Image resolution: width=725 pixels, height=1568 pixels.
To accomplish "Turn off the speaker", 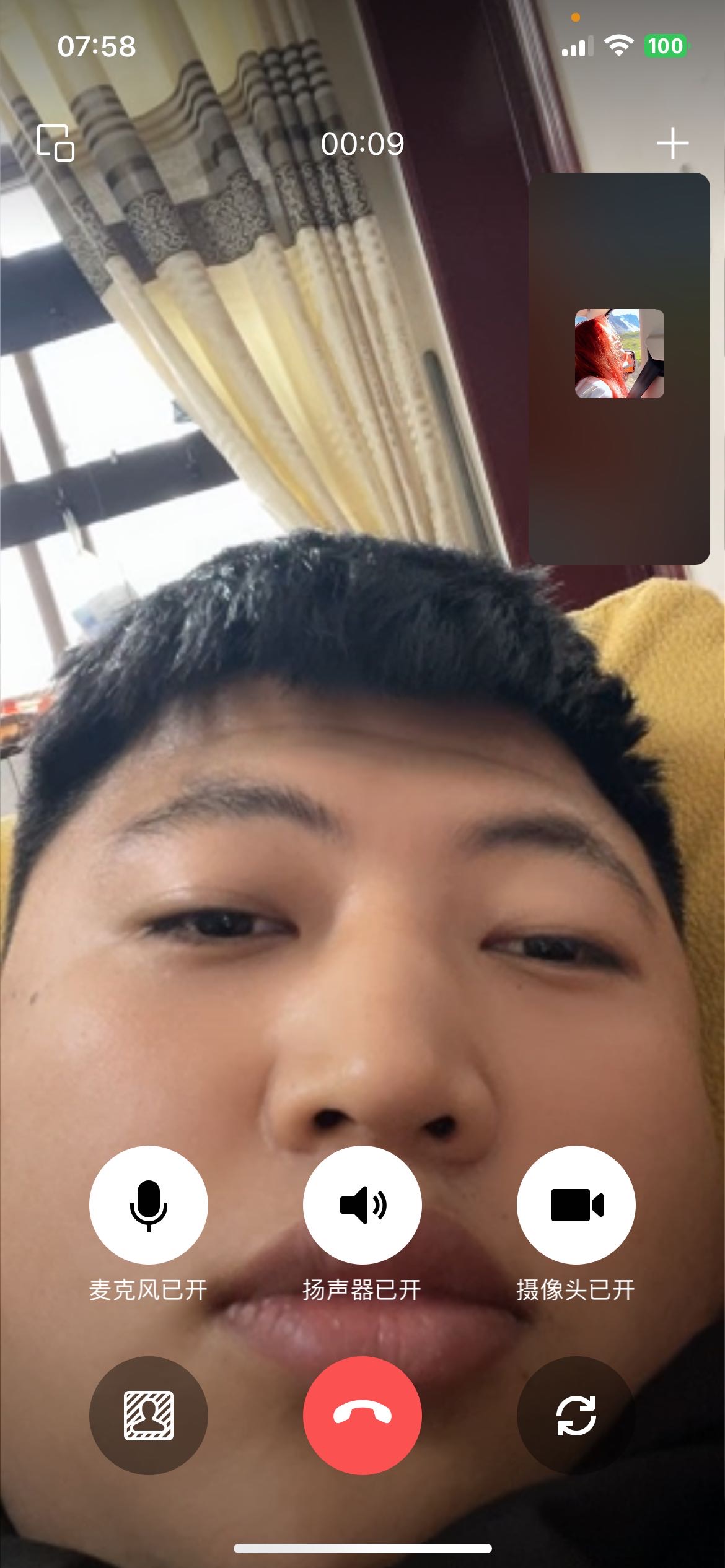I will [x=362, y=1204].
